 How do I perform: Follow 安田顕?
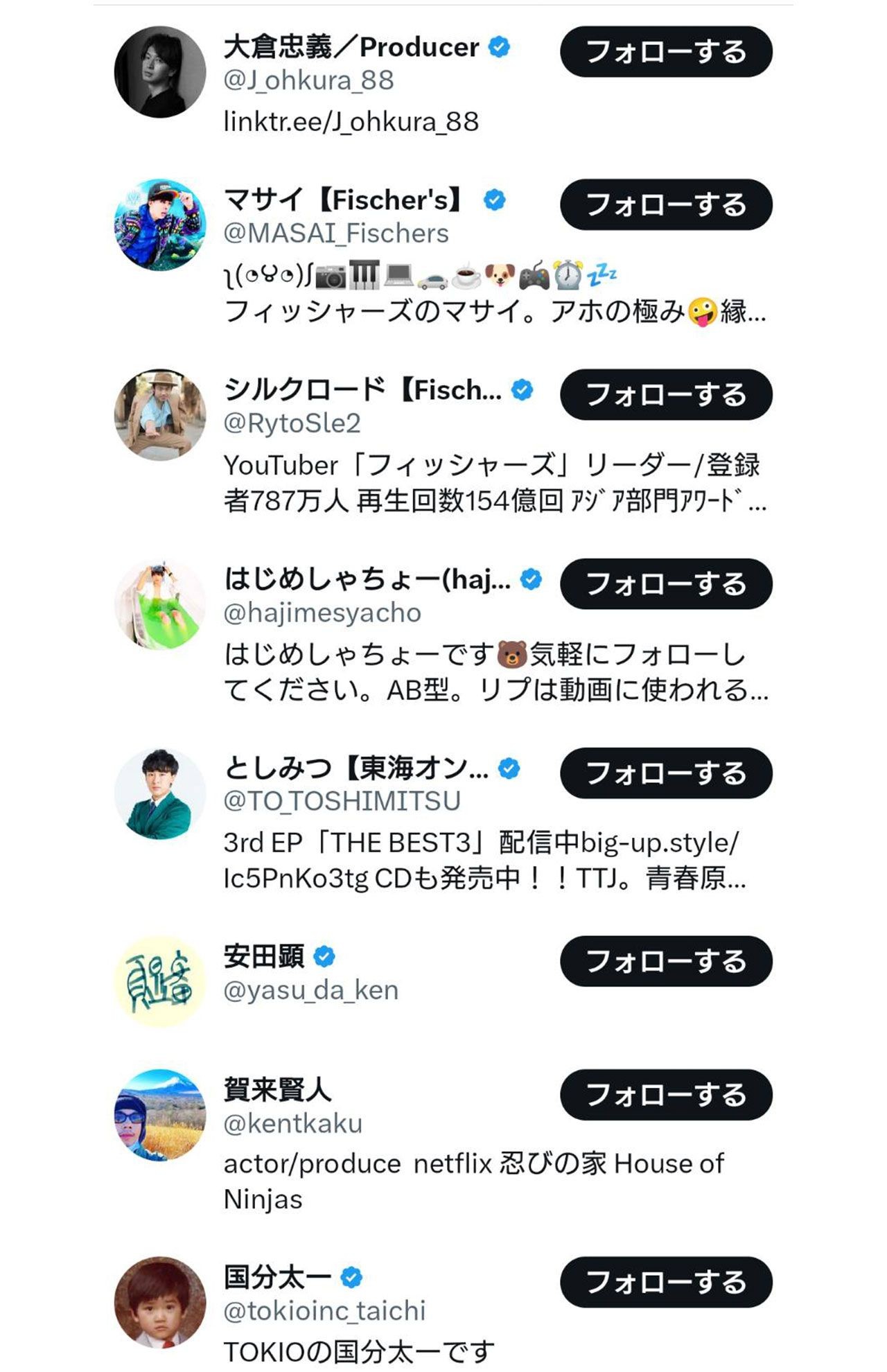point(666,962)
